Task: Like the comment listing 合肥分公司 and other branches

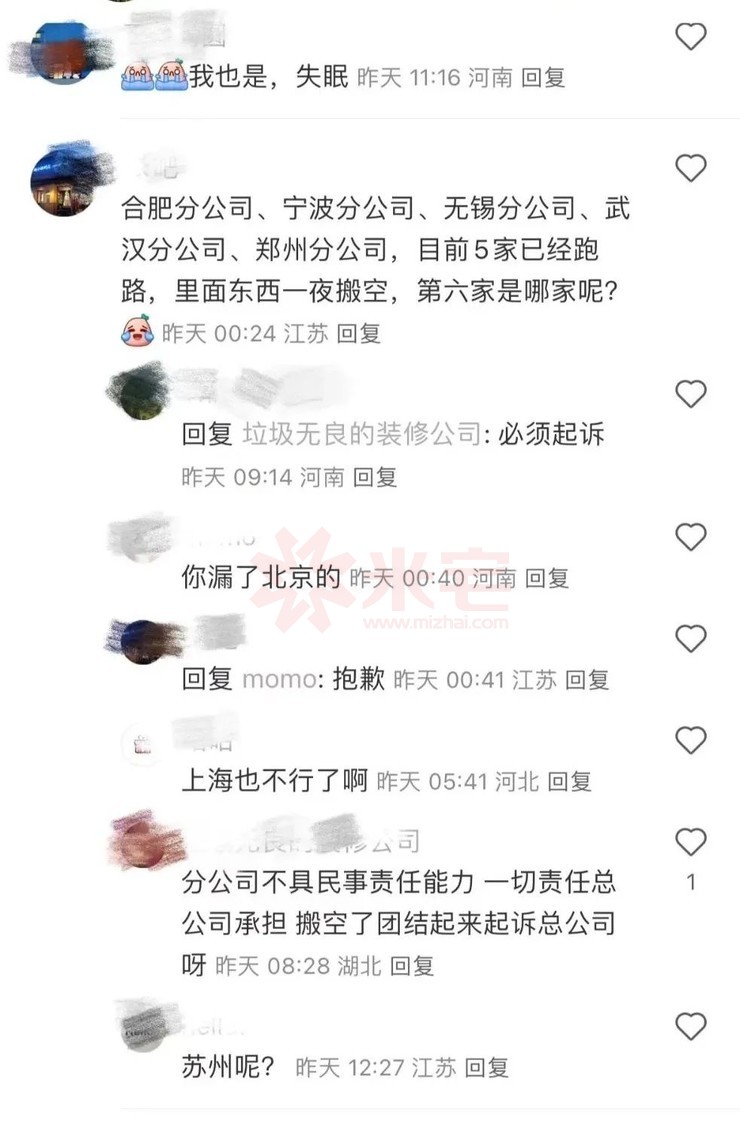Action: [x=691, y=168]
